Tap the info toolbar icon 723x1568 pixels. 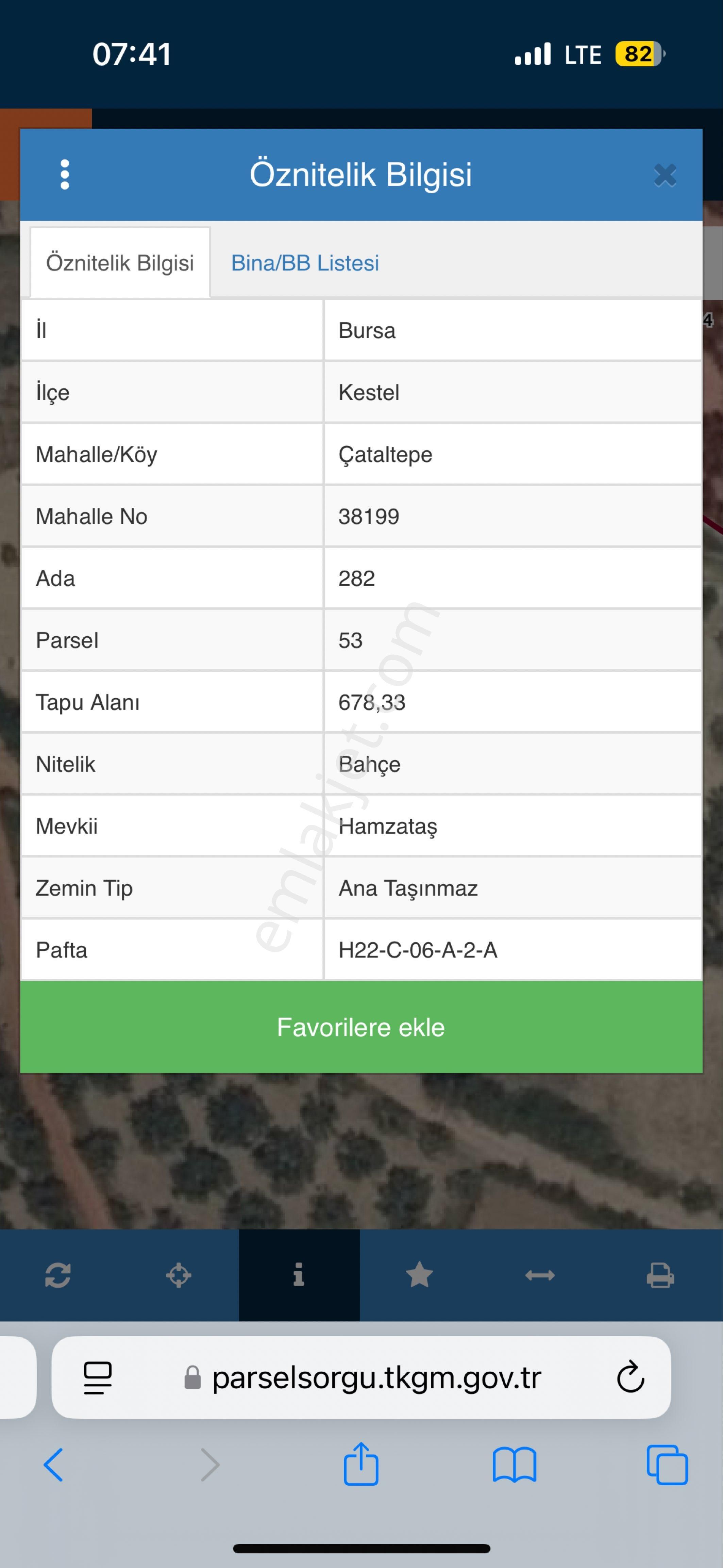[299, 1275]
